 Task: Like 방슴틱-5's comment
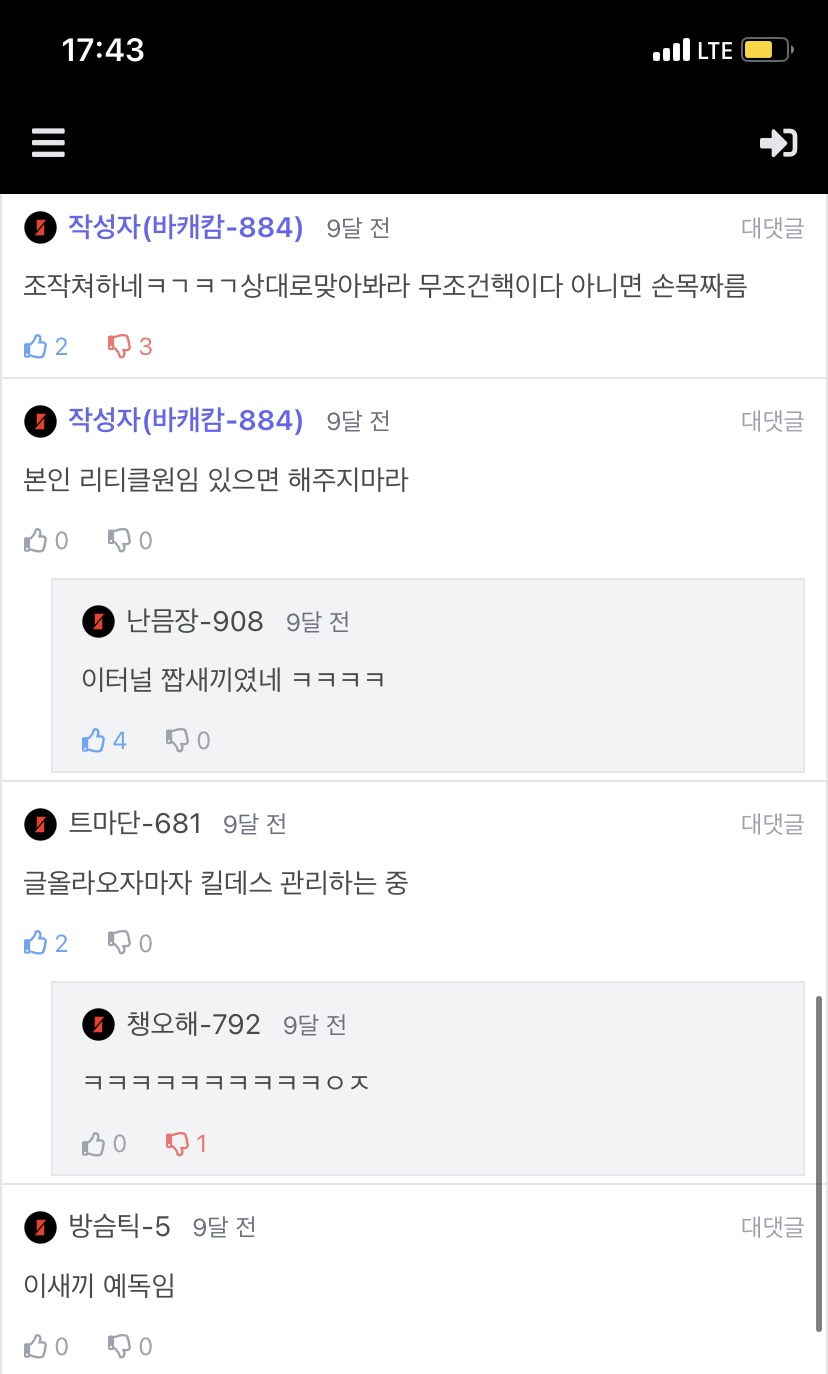37,1346
